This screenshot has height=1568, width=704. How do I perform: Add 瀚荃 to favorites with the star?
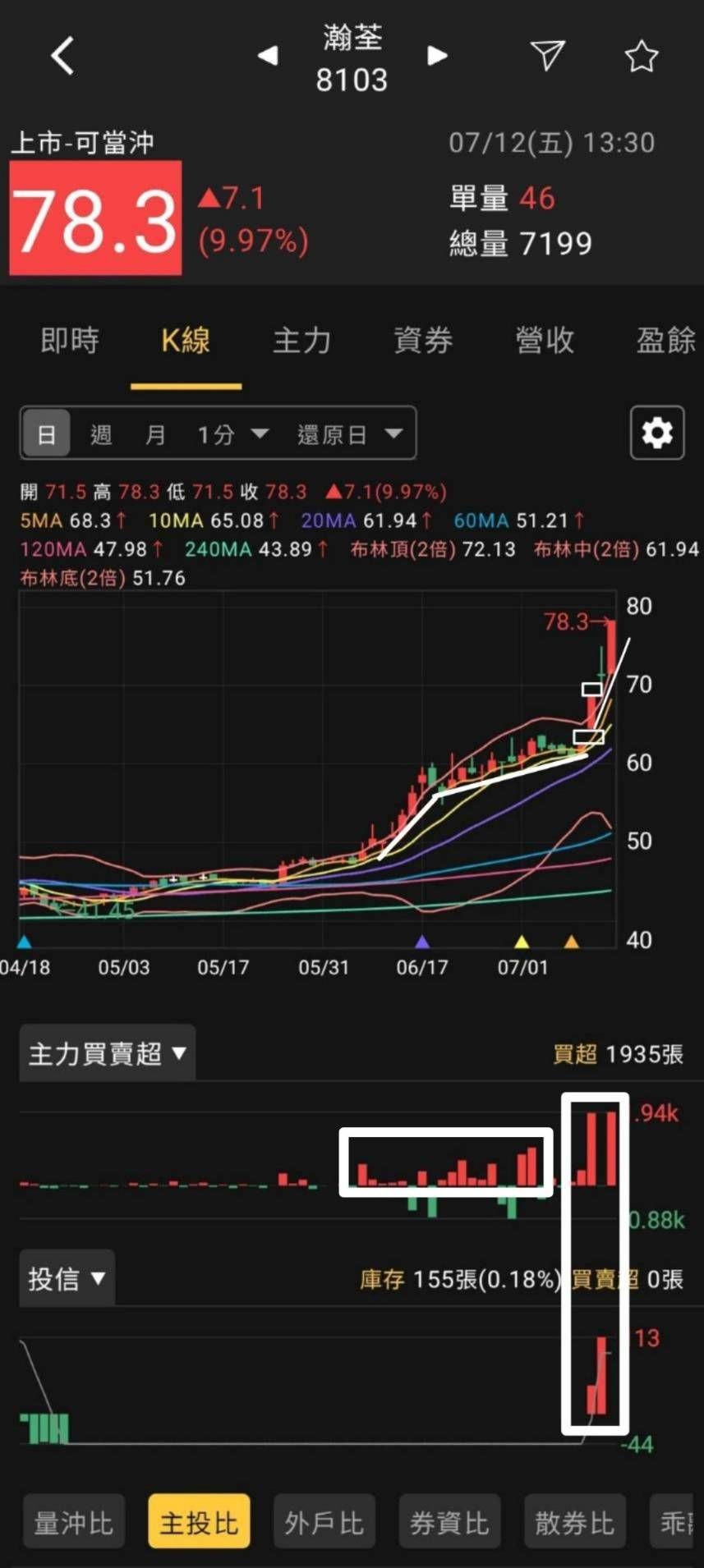click(x=641, y=57)
